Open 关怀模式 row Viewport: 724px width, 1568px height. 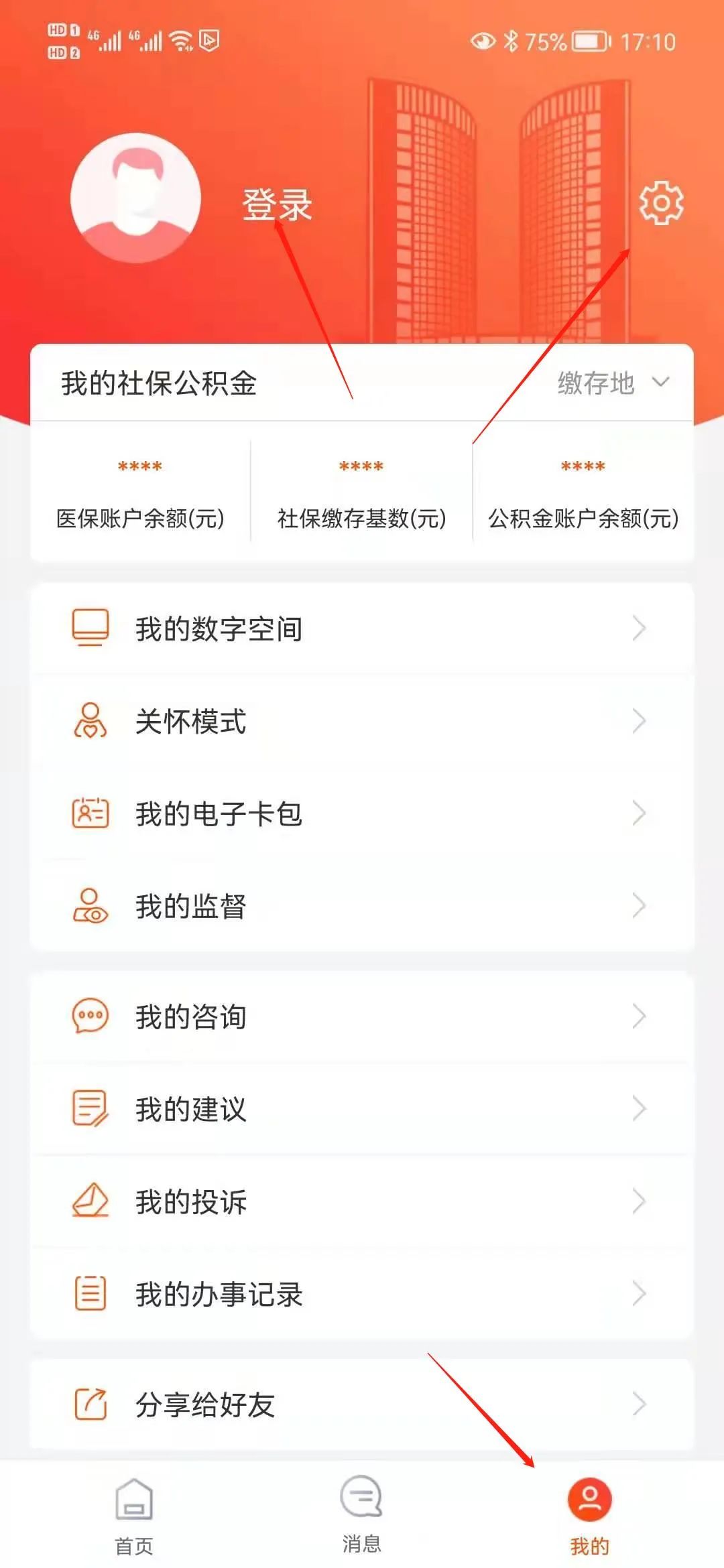(x=362, y=721)
